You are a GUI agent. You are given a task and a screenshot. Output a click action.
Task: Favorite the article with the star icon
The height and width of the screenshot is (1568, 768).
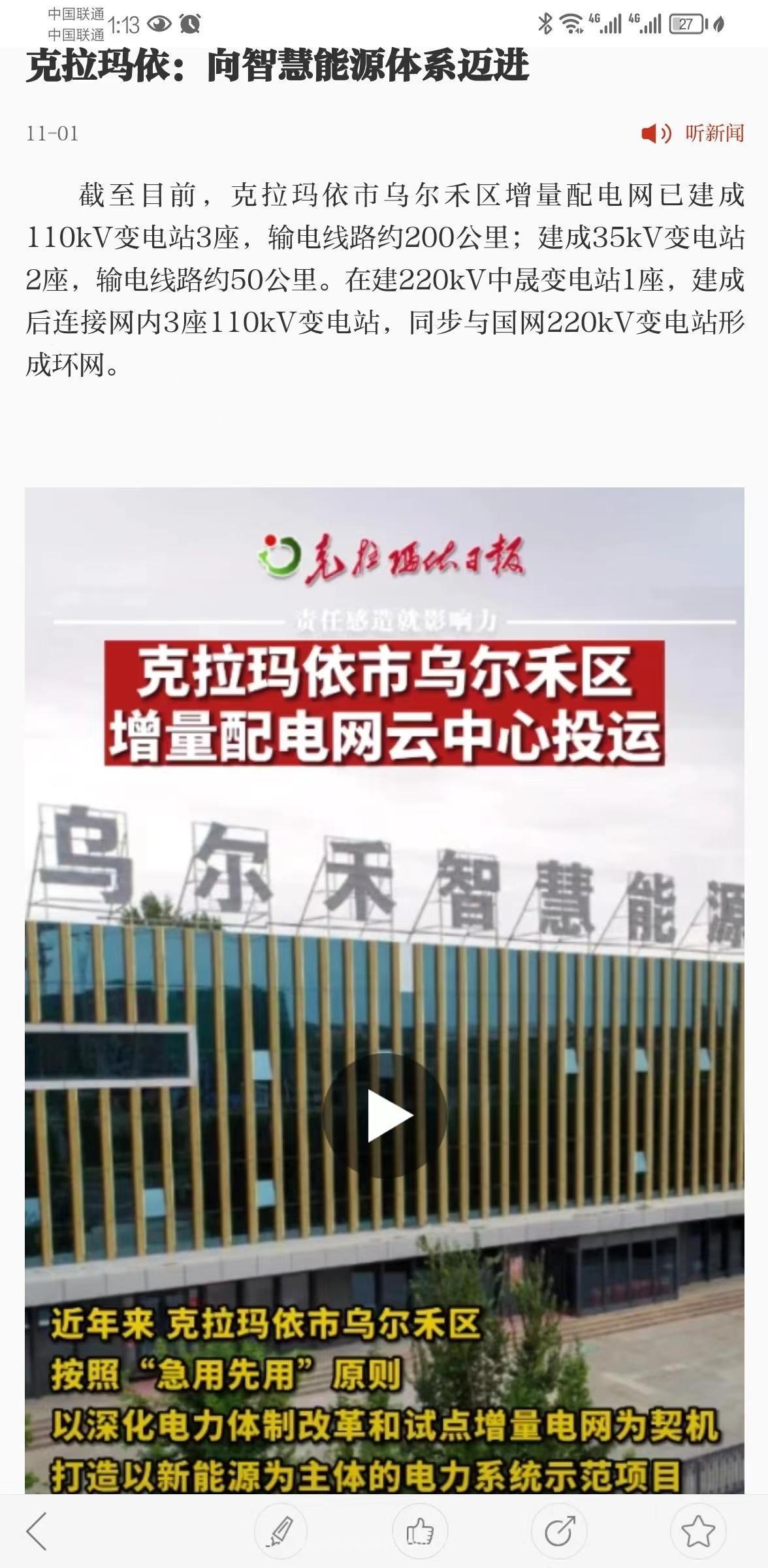tap(697, 1531)
